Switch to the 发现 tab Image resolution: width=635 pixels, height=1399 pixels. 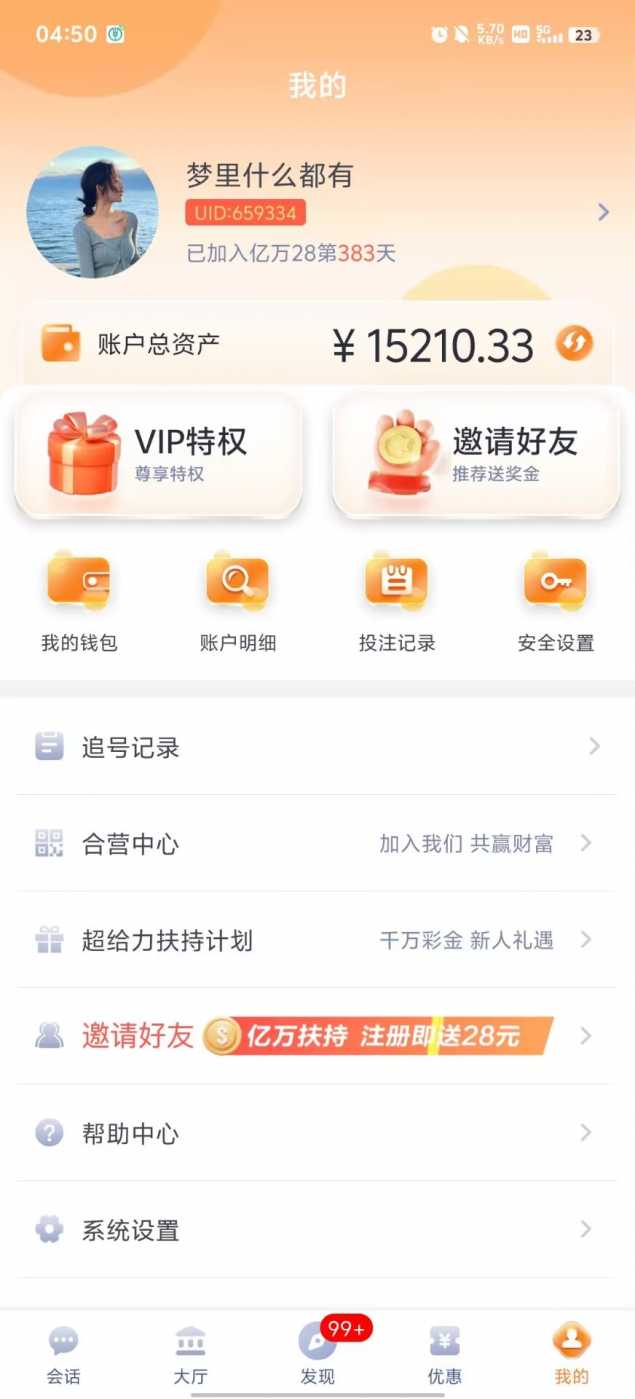(318, 1355)
